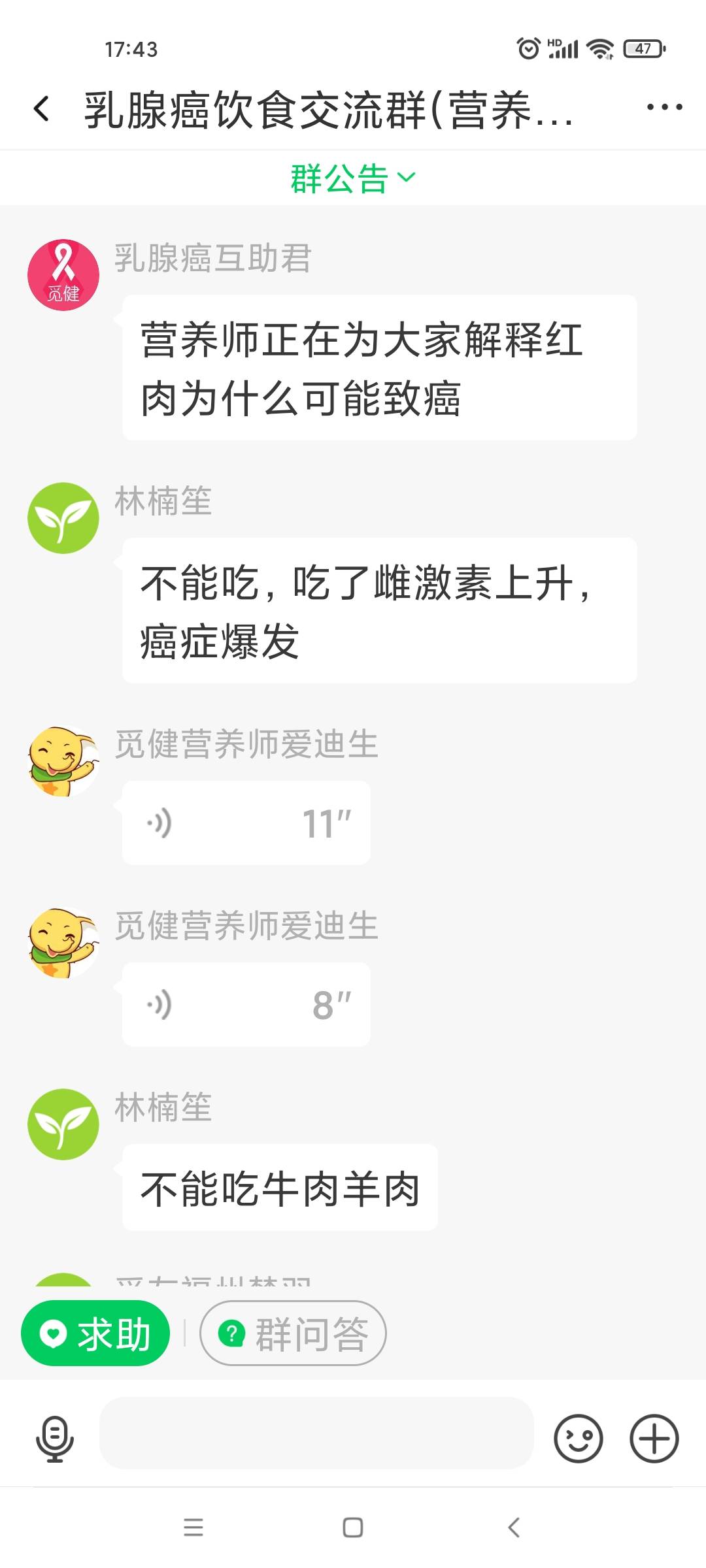Viewport: 706px width, 1568px height.
Task: Play the 8-second voice message
Action: click(246, 1004)
